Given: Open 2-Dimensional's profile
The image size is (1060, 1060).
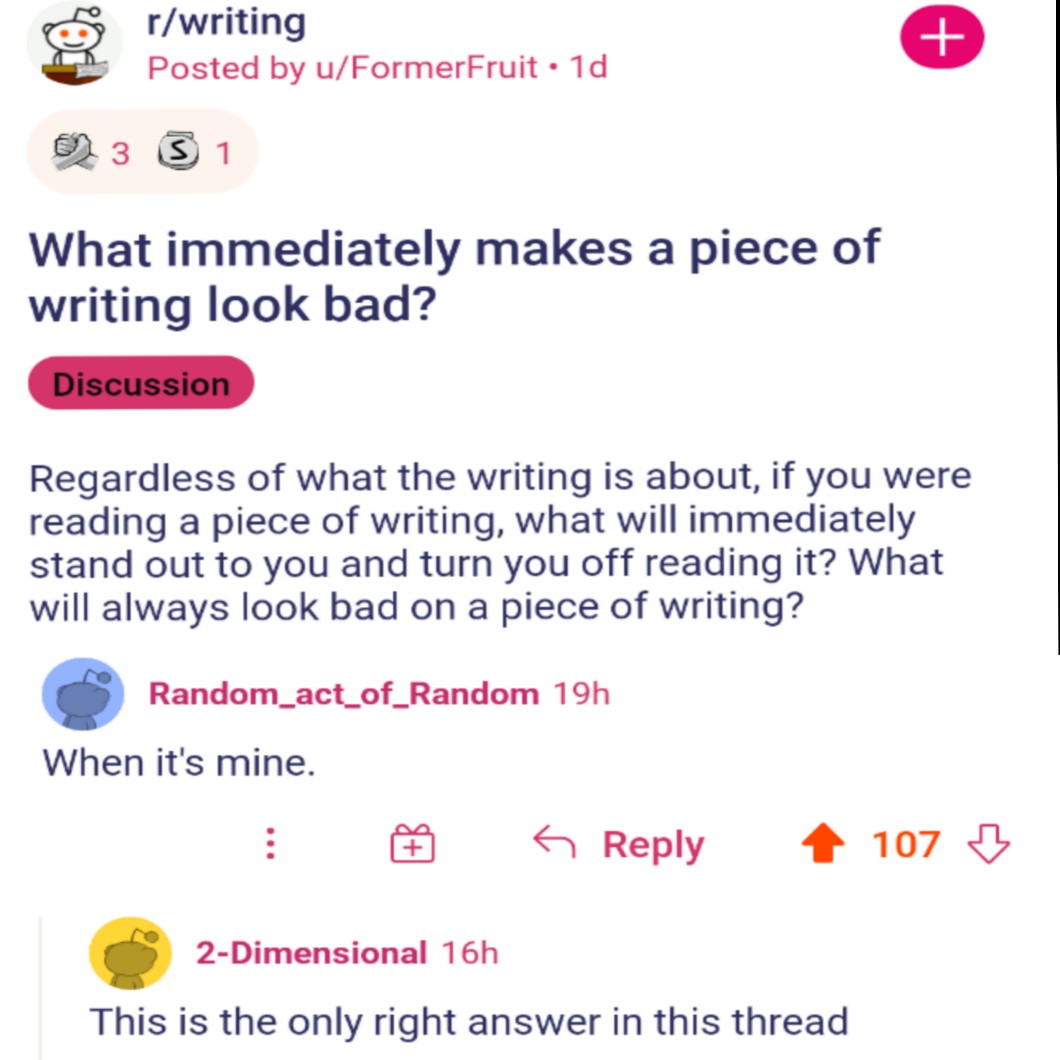Looking at the screenshot, I should 311,953.
